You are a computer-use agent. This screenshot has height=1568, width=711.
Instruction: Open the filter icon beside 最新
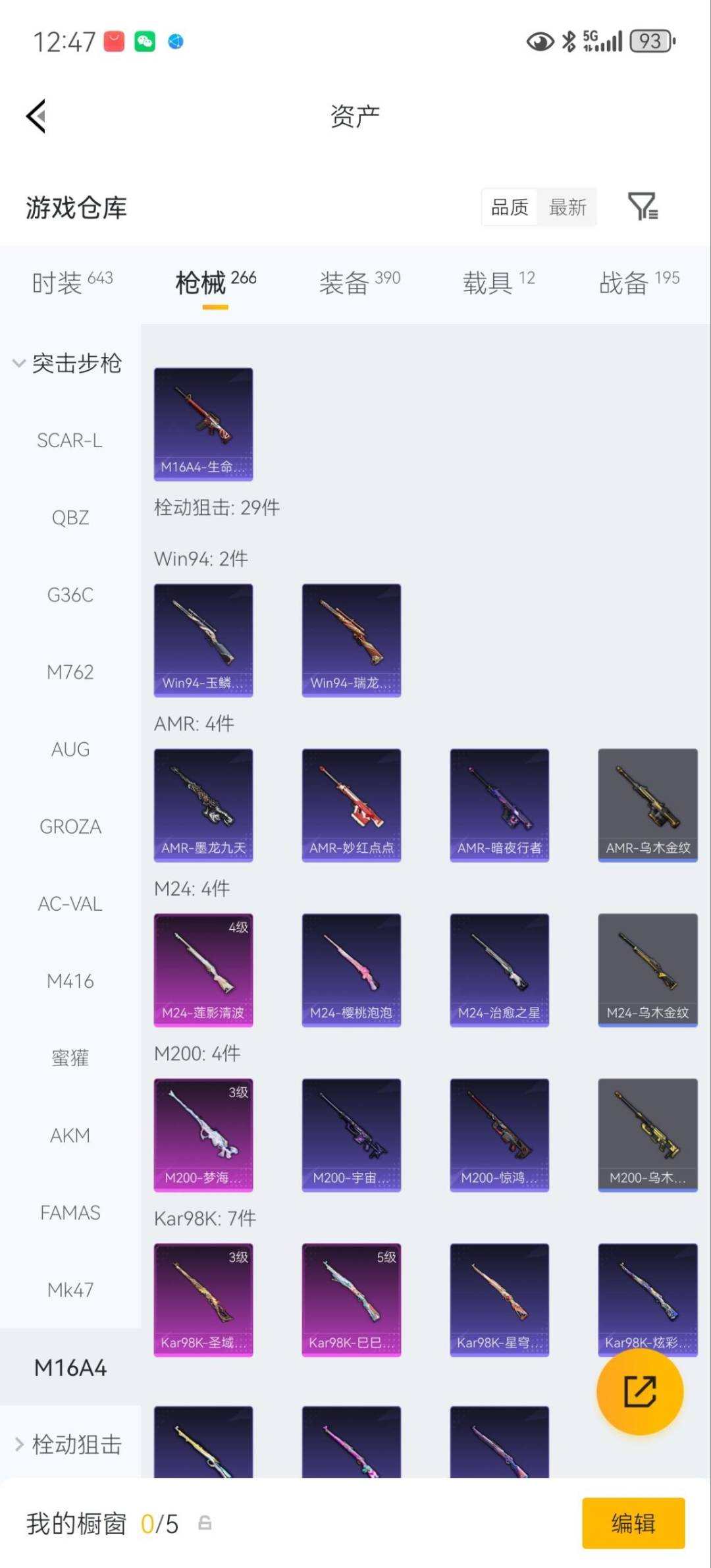(642, 207)
